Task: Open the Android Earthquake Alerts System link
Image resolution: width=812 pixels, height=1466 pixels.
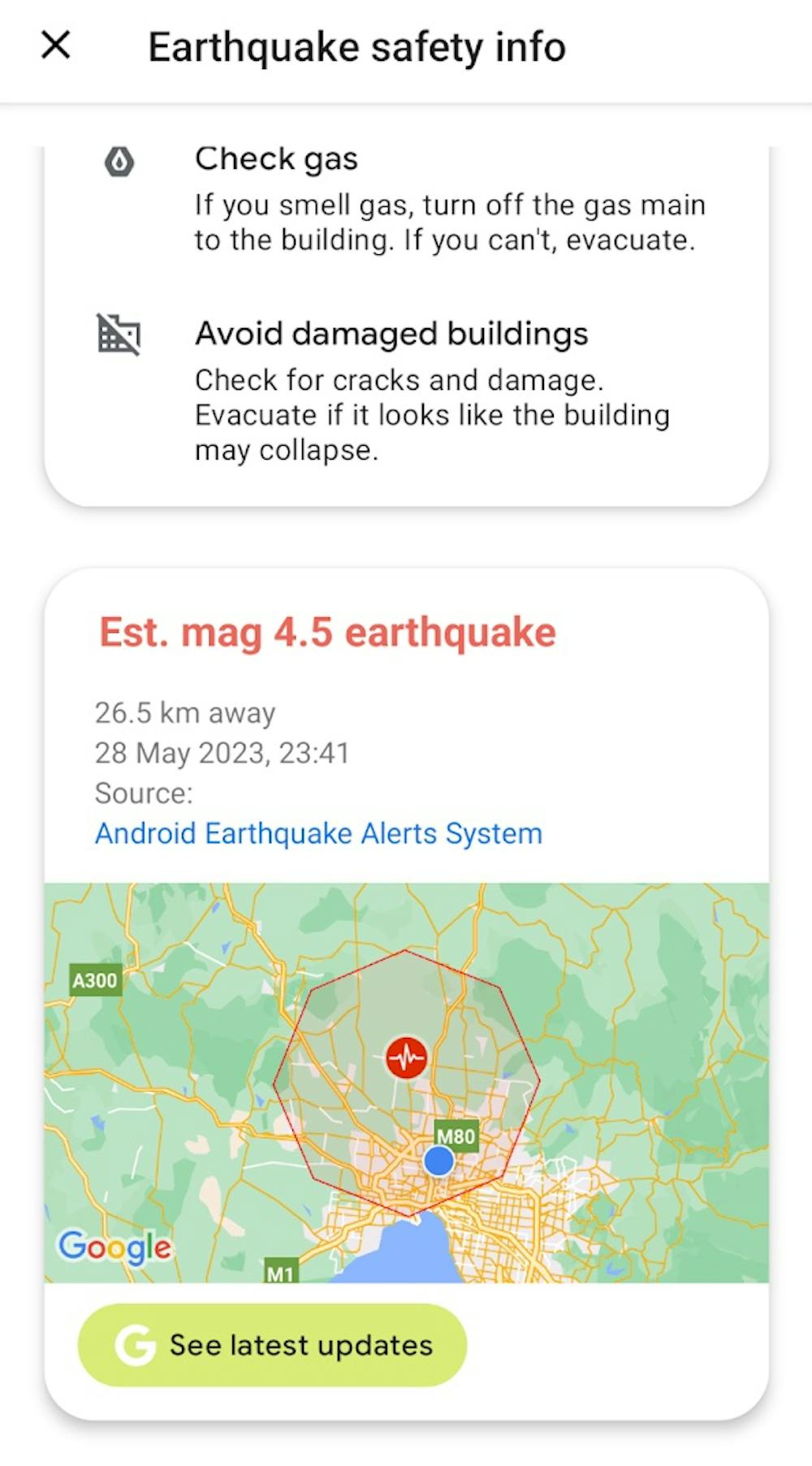Action: (318, 833)
